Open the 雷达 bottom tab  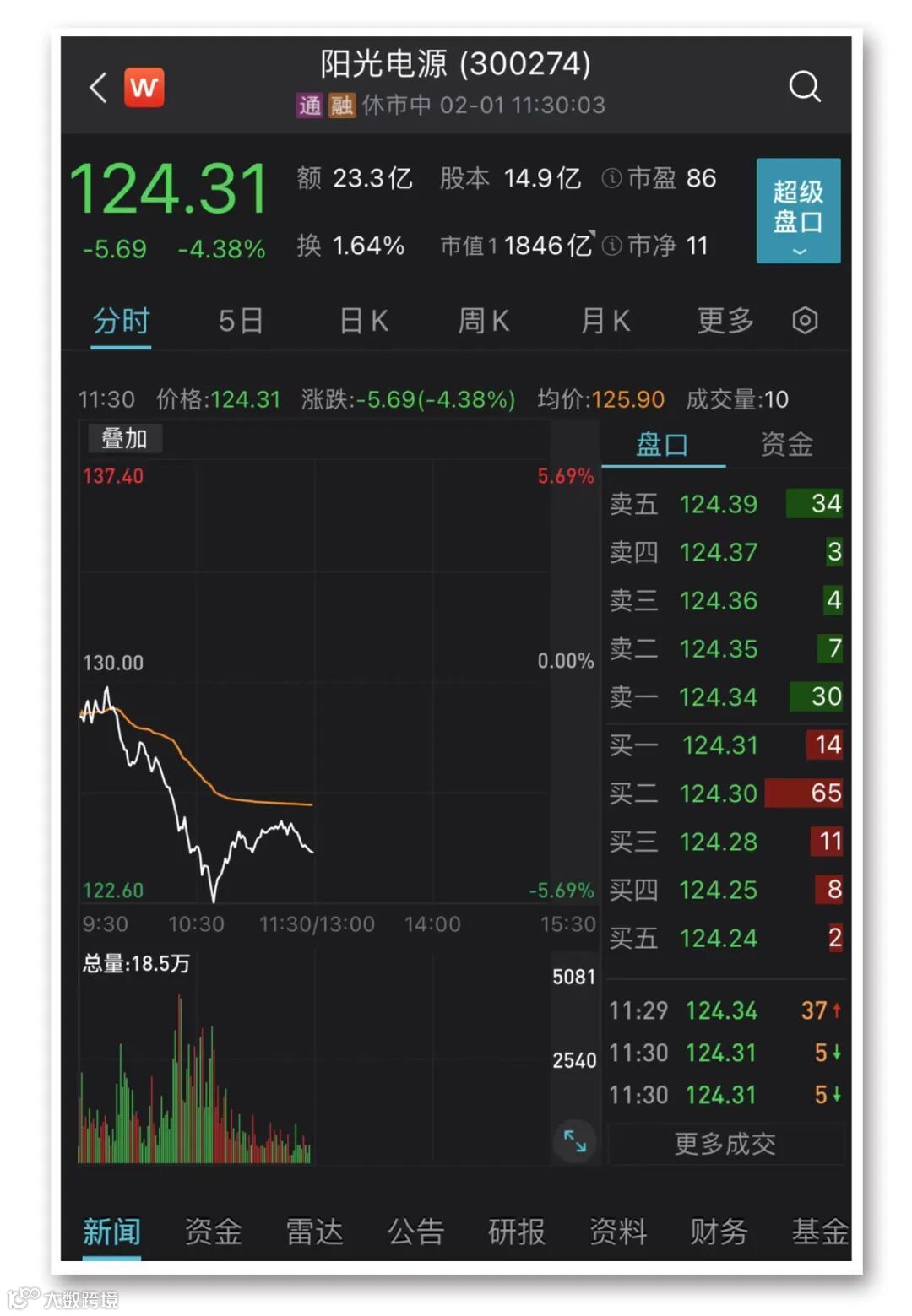[x=314, y=1232]
